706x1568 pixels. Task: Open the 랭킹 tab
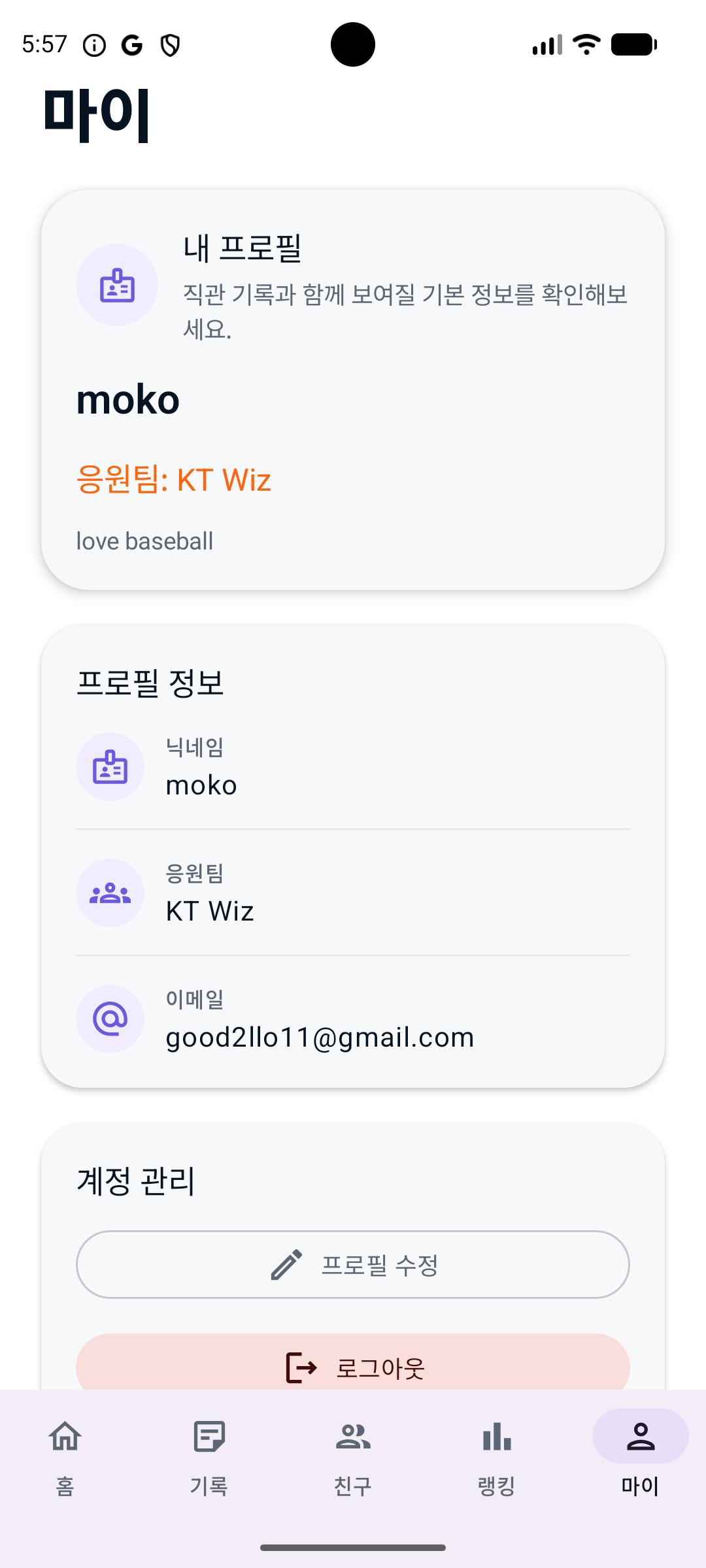pos(497,1458)
